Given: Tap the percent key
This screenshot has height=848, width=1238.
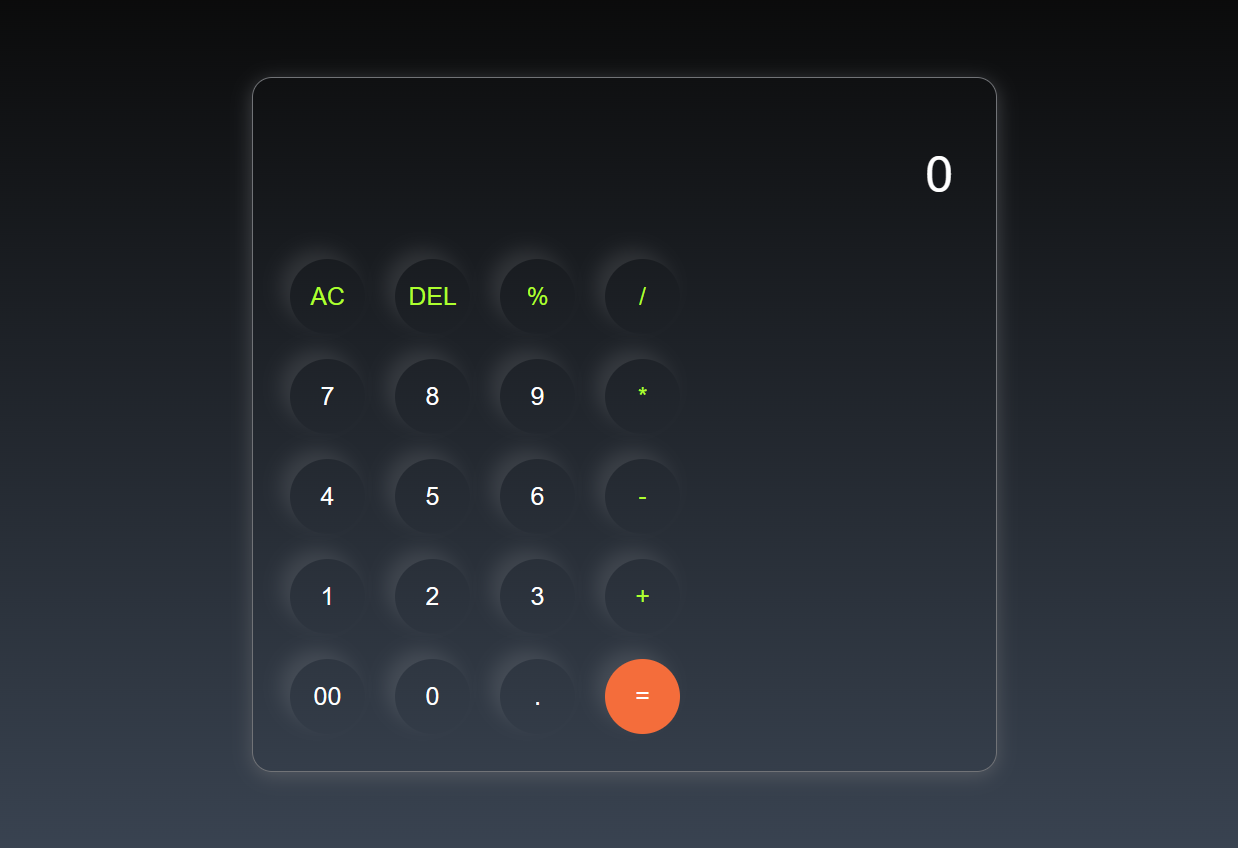Looking at the screenshot, I should click(x=537, y=296).
